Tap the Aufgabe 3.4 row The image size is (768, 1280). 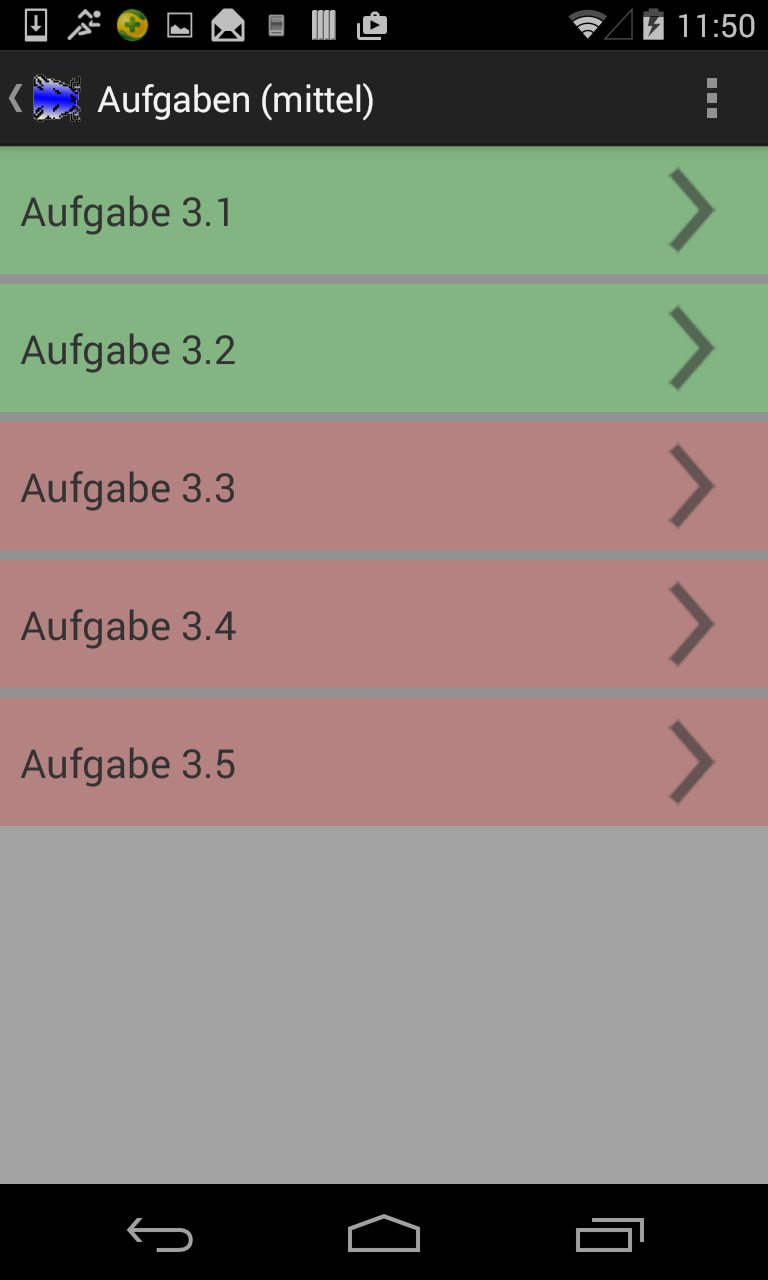(384, 625)
